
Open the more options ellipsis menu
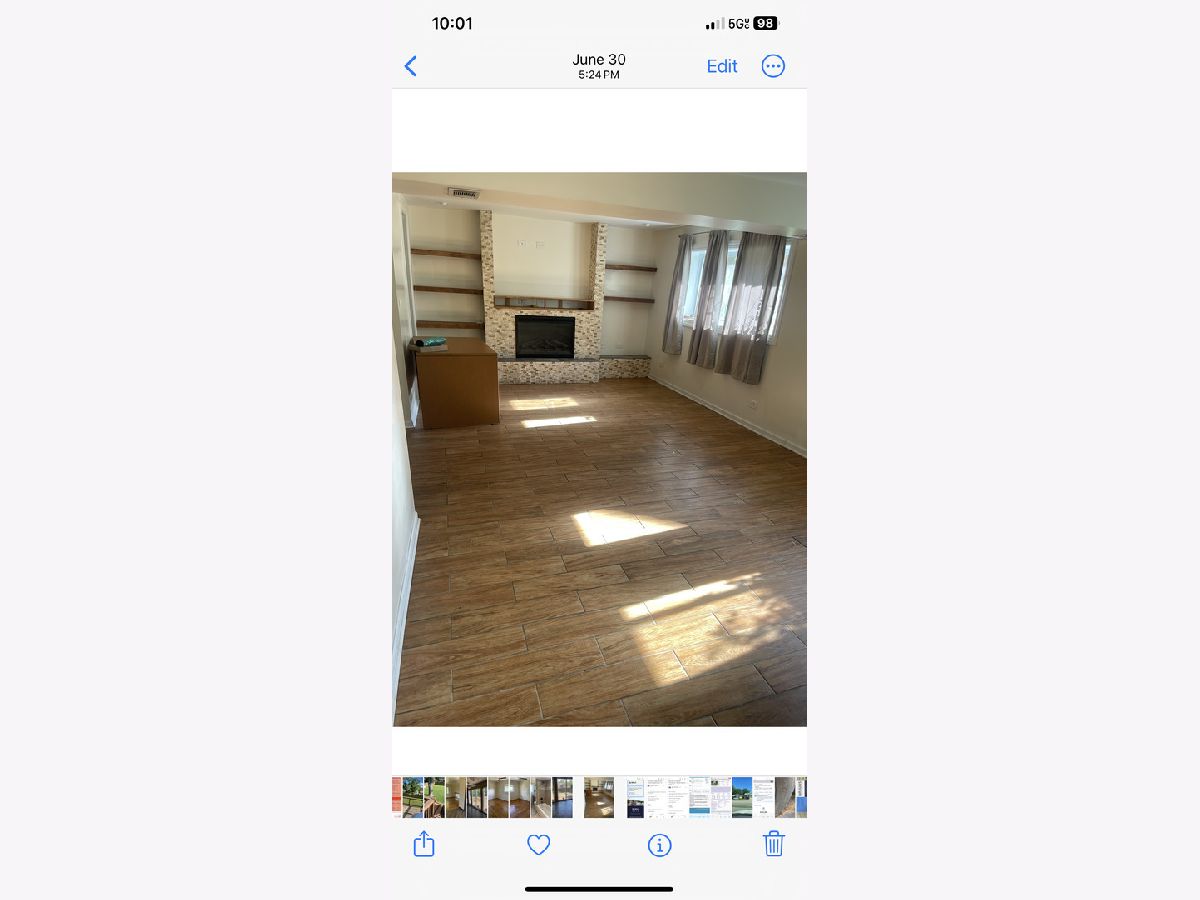[x=773, y=66]
